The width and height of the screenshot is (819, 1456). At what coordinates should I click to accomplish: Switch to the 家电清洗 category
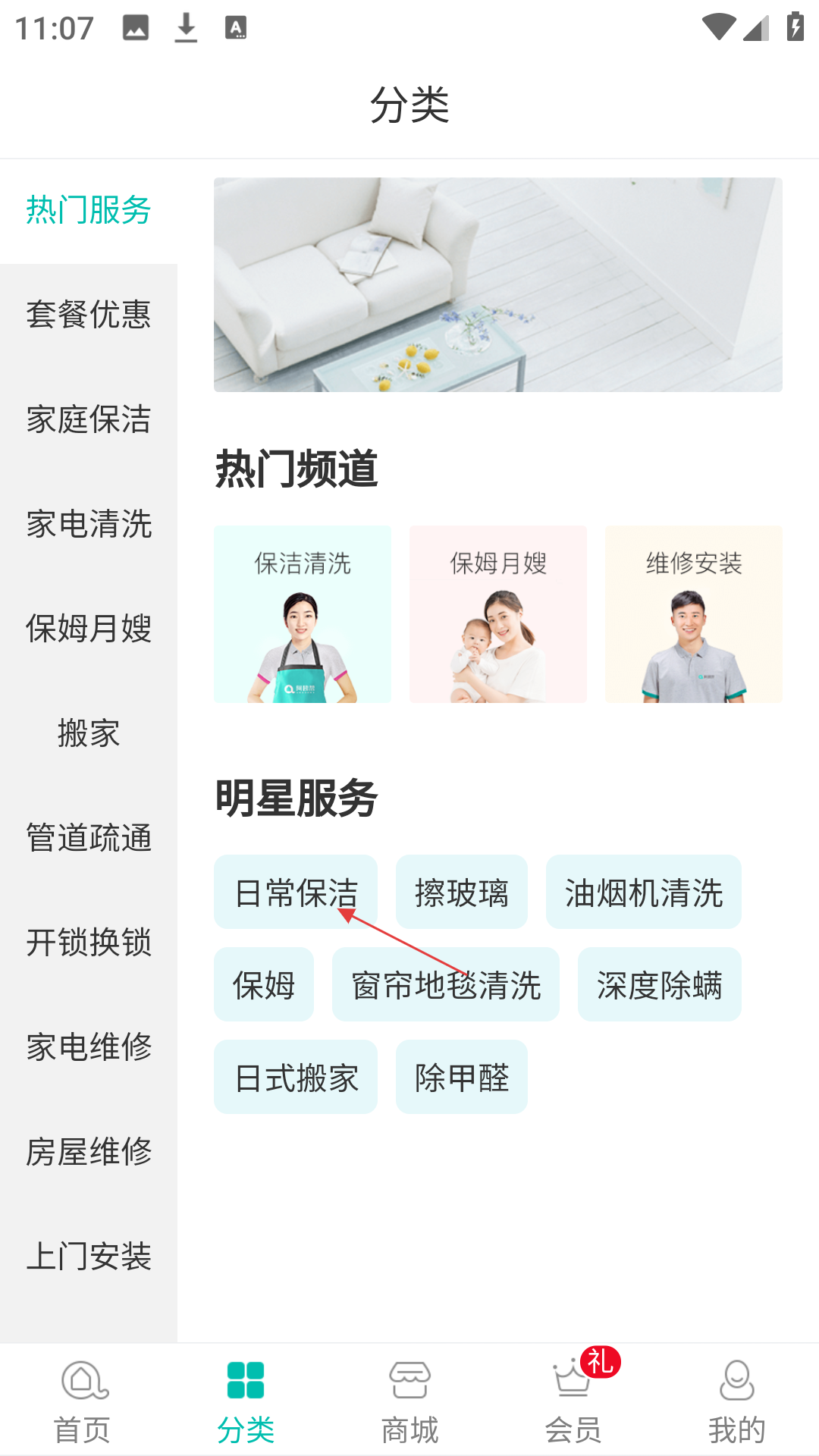(89, 524)
